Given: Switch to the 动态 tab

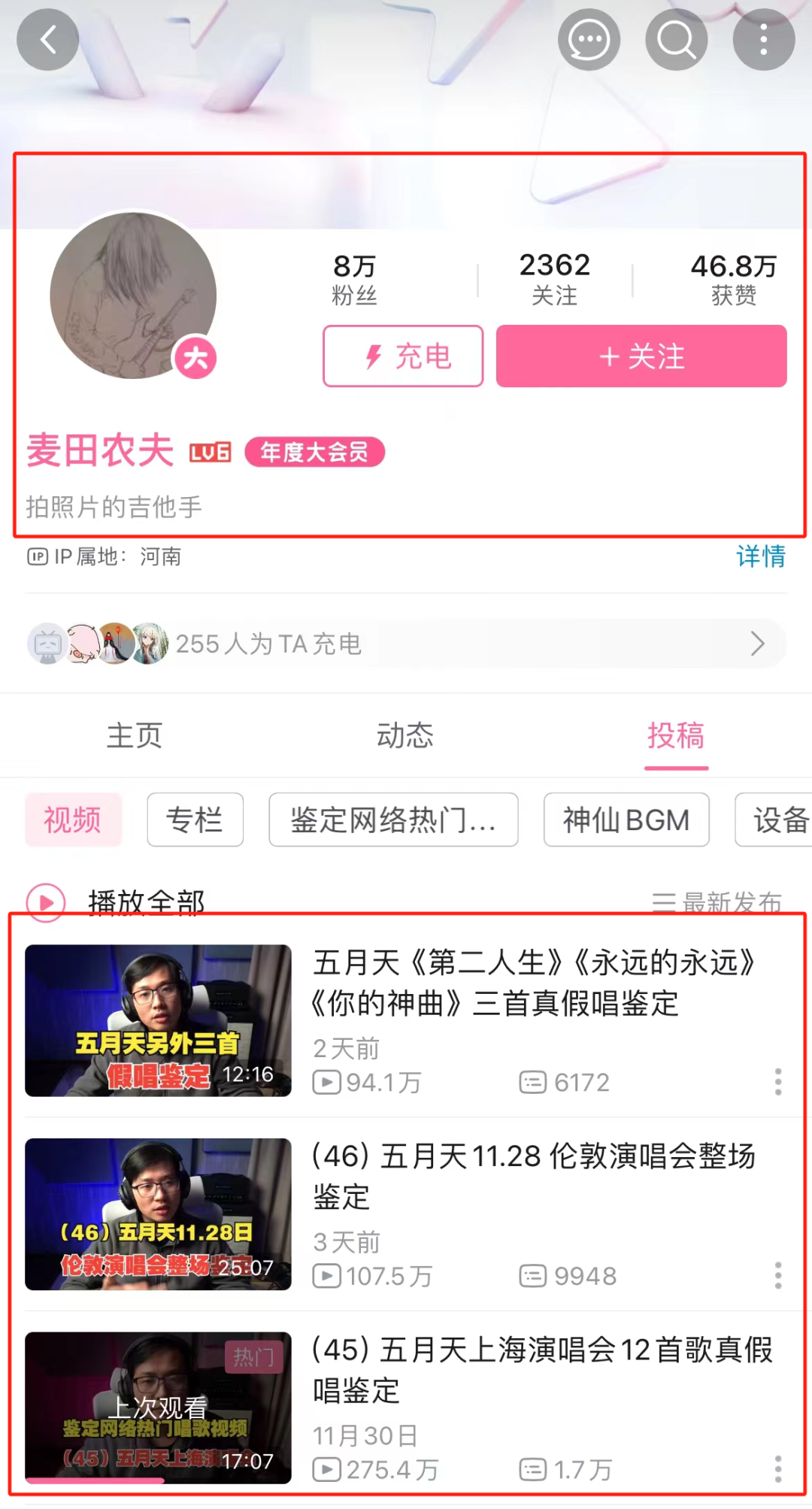Looking at the screenshot, I should (x=405, y=735).
